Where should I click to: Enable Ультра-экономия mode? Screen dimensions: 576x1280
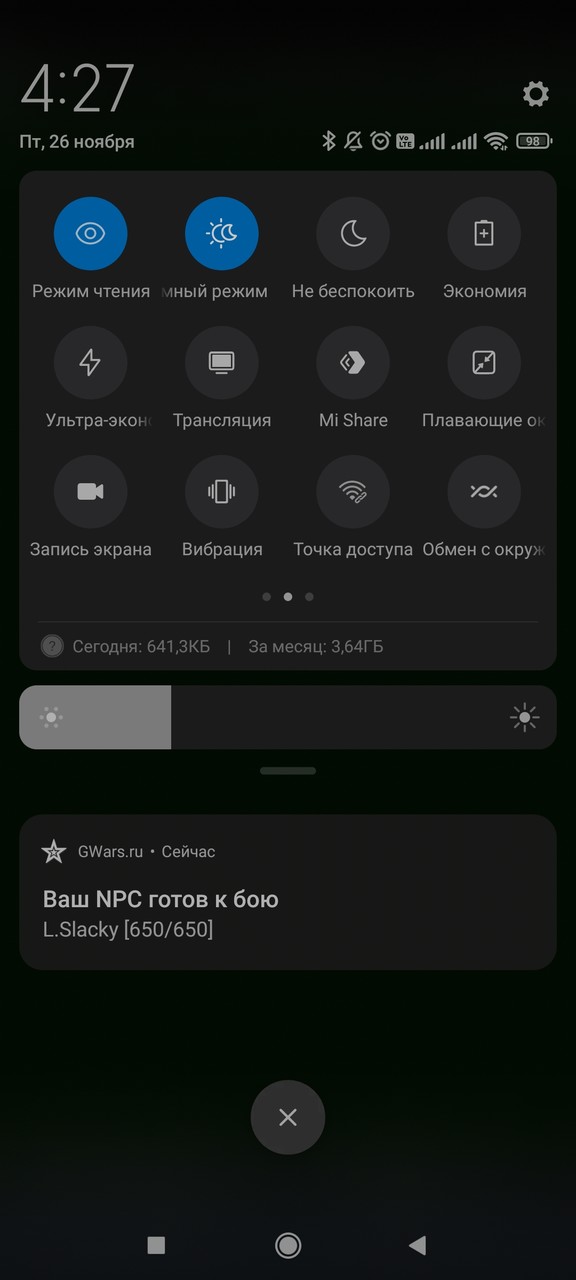pos(91,362)
